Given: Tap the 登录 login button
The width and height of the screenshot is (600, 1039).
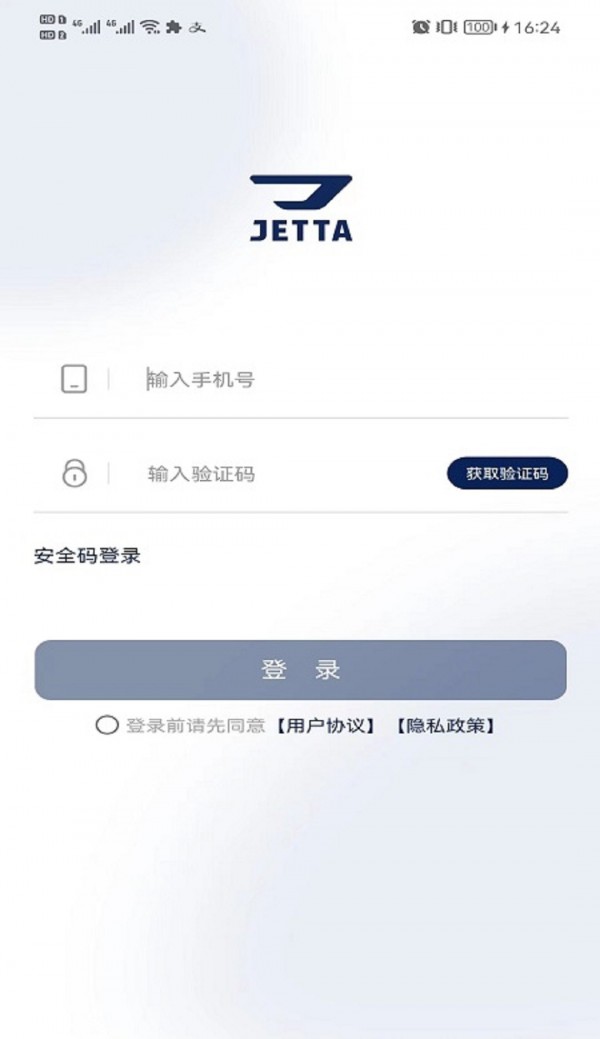Looking at the screenshot, I should coord(300,670).
